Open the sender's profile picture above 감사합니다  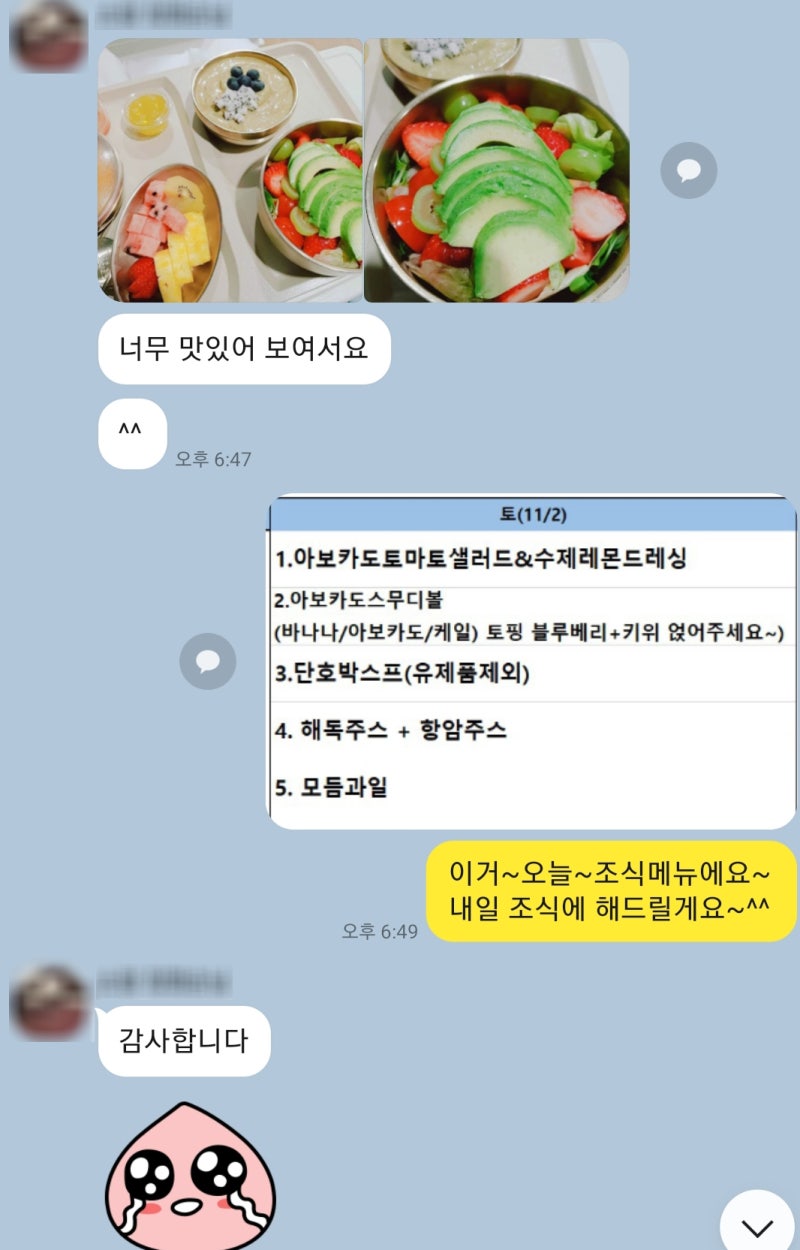point(48,1003)
